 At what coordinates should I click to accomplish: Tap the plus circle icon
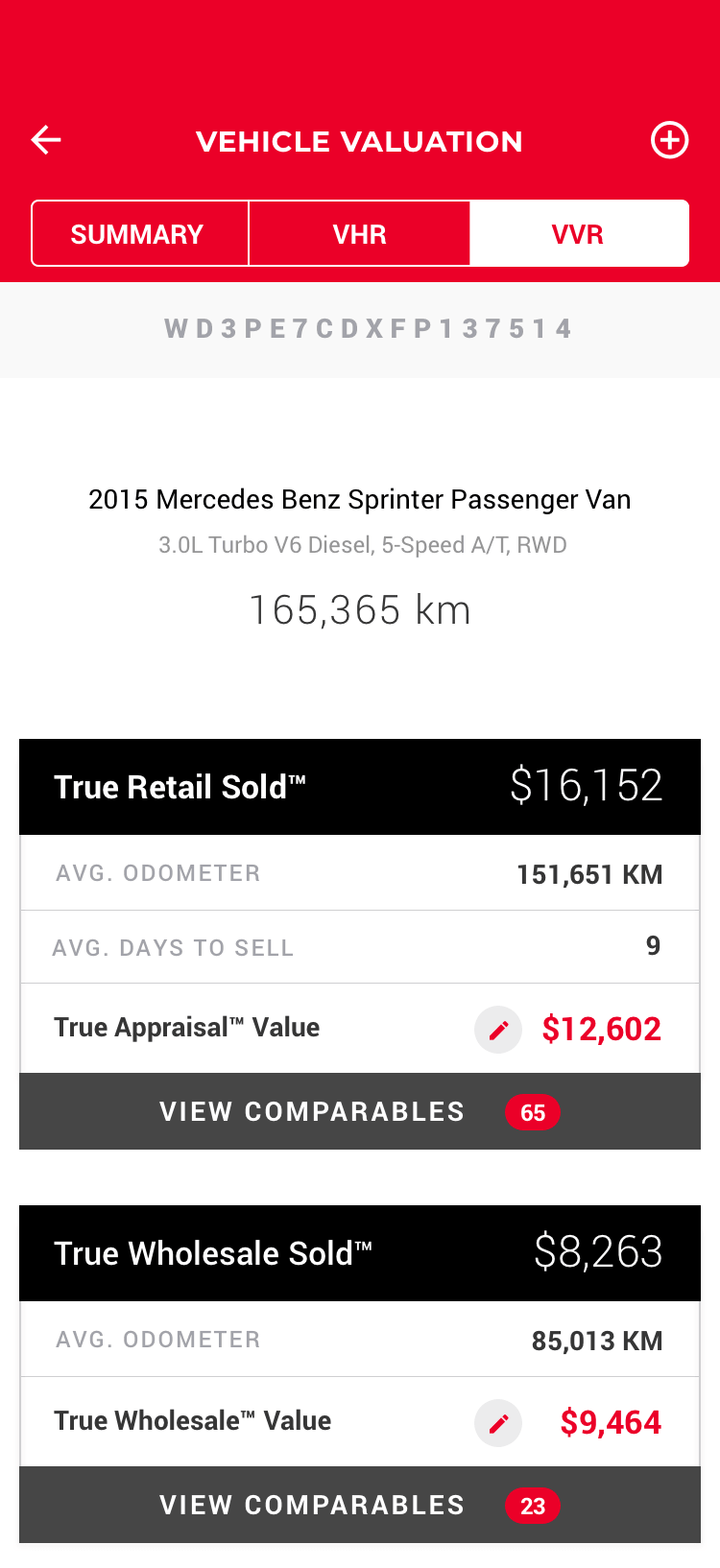tap(669, 140)
